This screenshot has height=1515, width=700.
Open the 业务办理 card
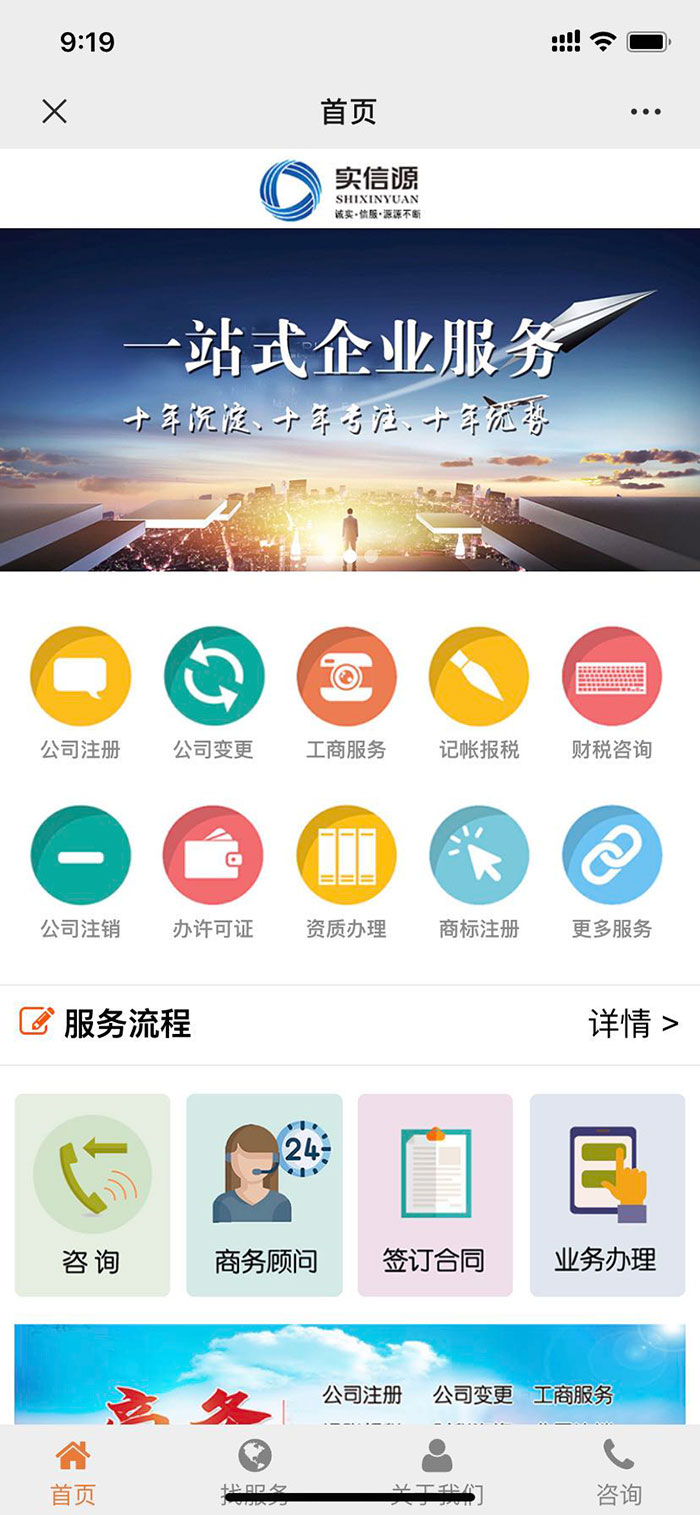pyautogui.click(x=607, y=1195)
